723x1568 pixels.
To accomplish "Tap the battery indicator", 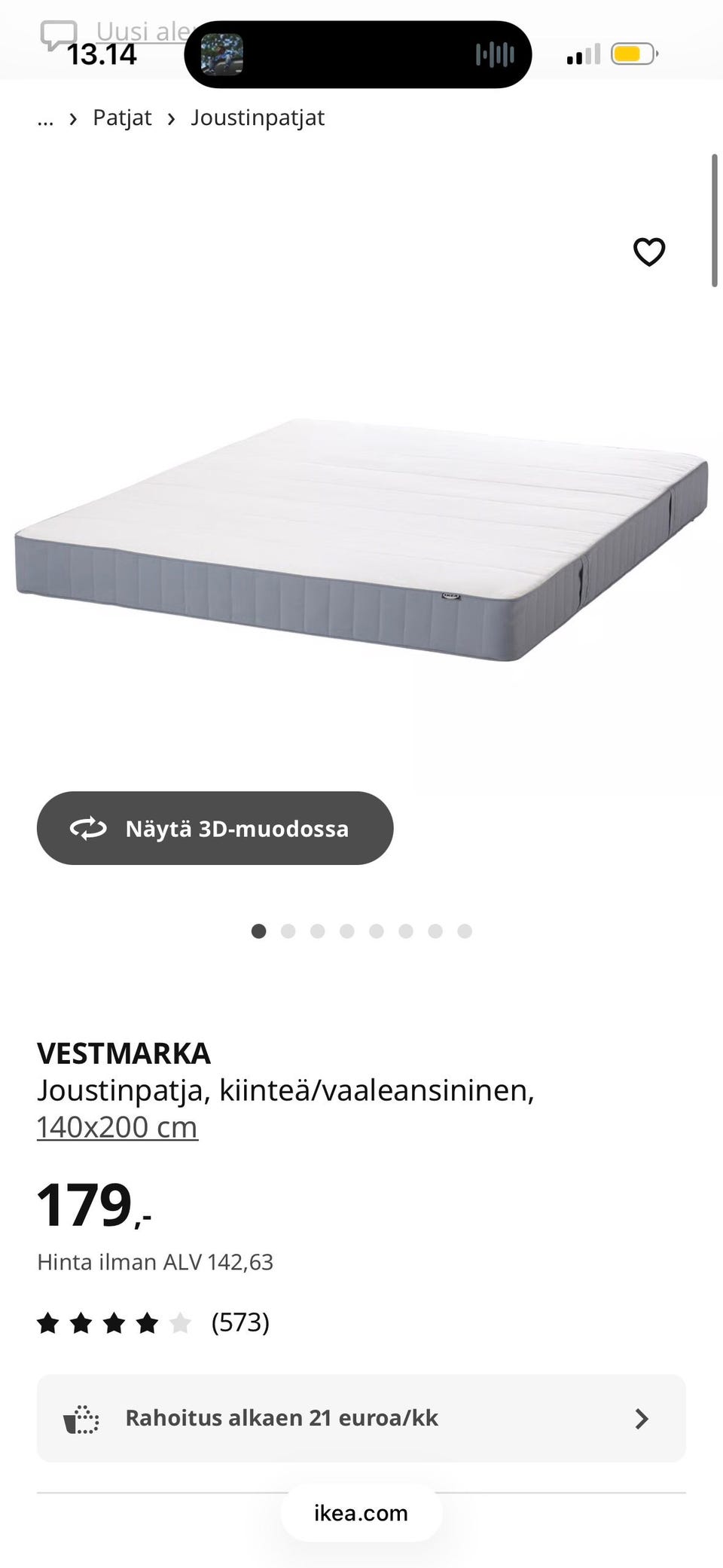I will click(633, 53).
